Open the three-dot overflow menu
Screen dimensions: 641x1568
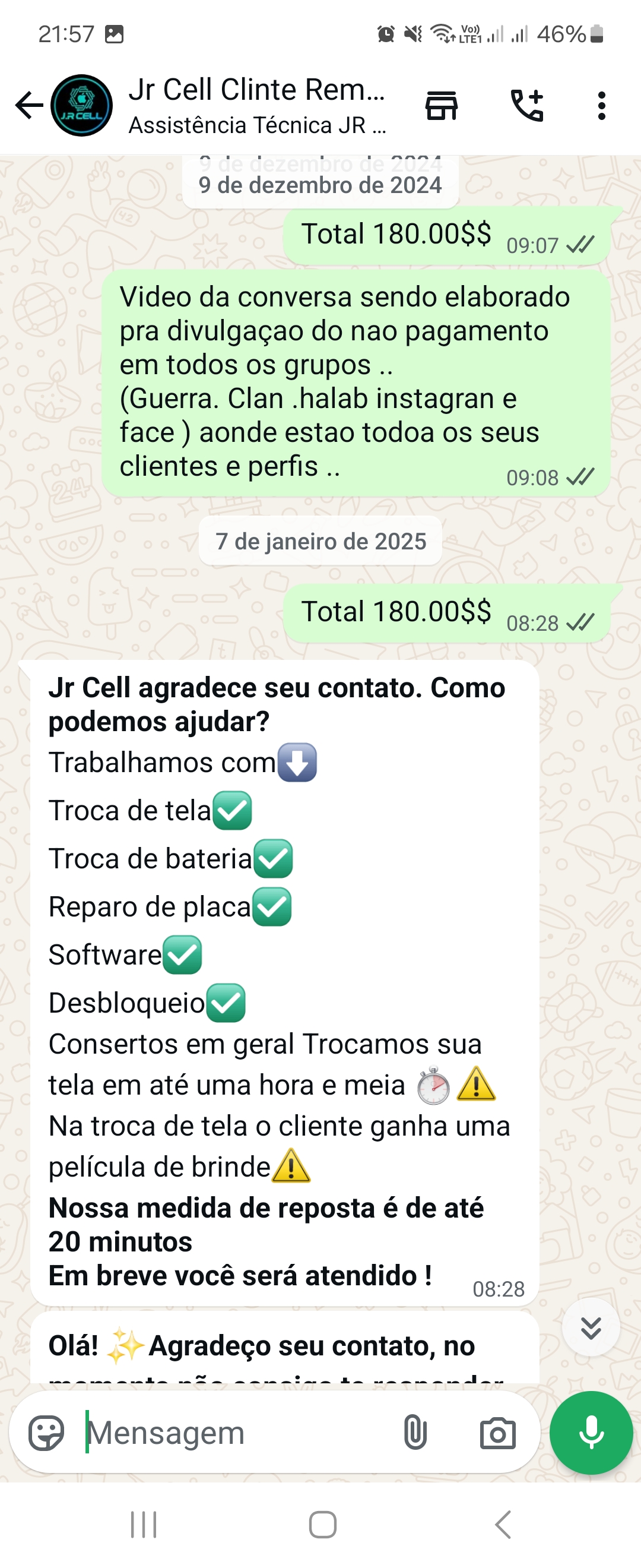(601, 106)
